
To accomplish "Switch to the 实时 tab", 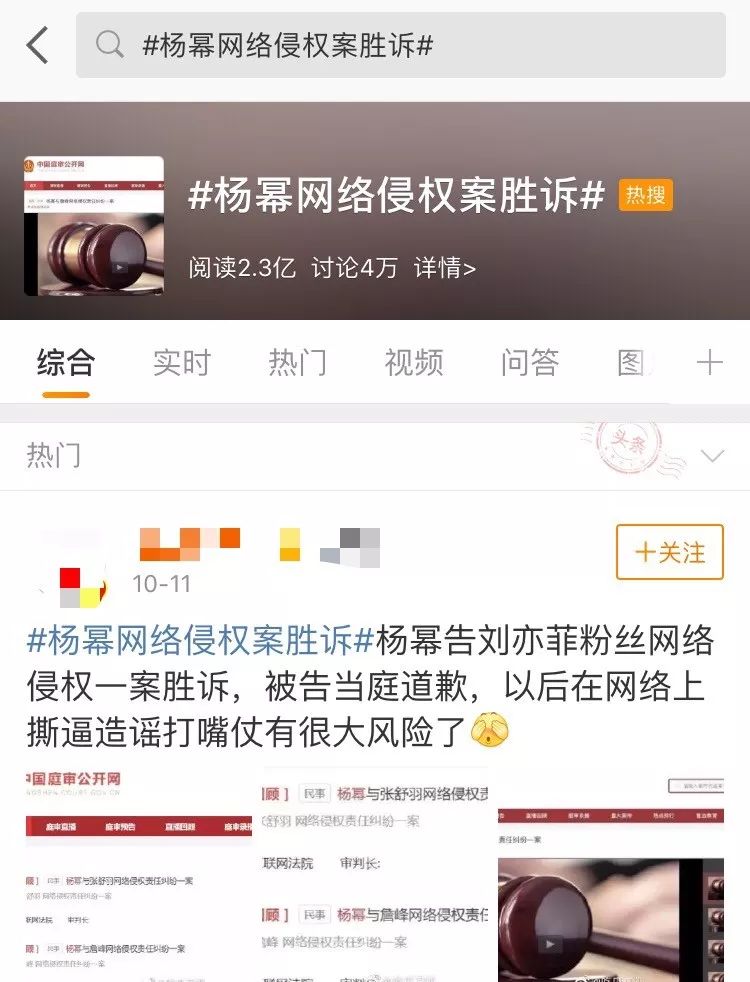I will point(182,363).
